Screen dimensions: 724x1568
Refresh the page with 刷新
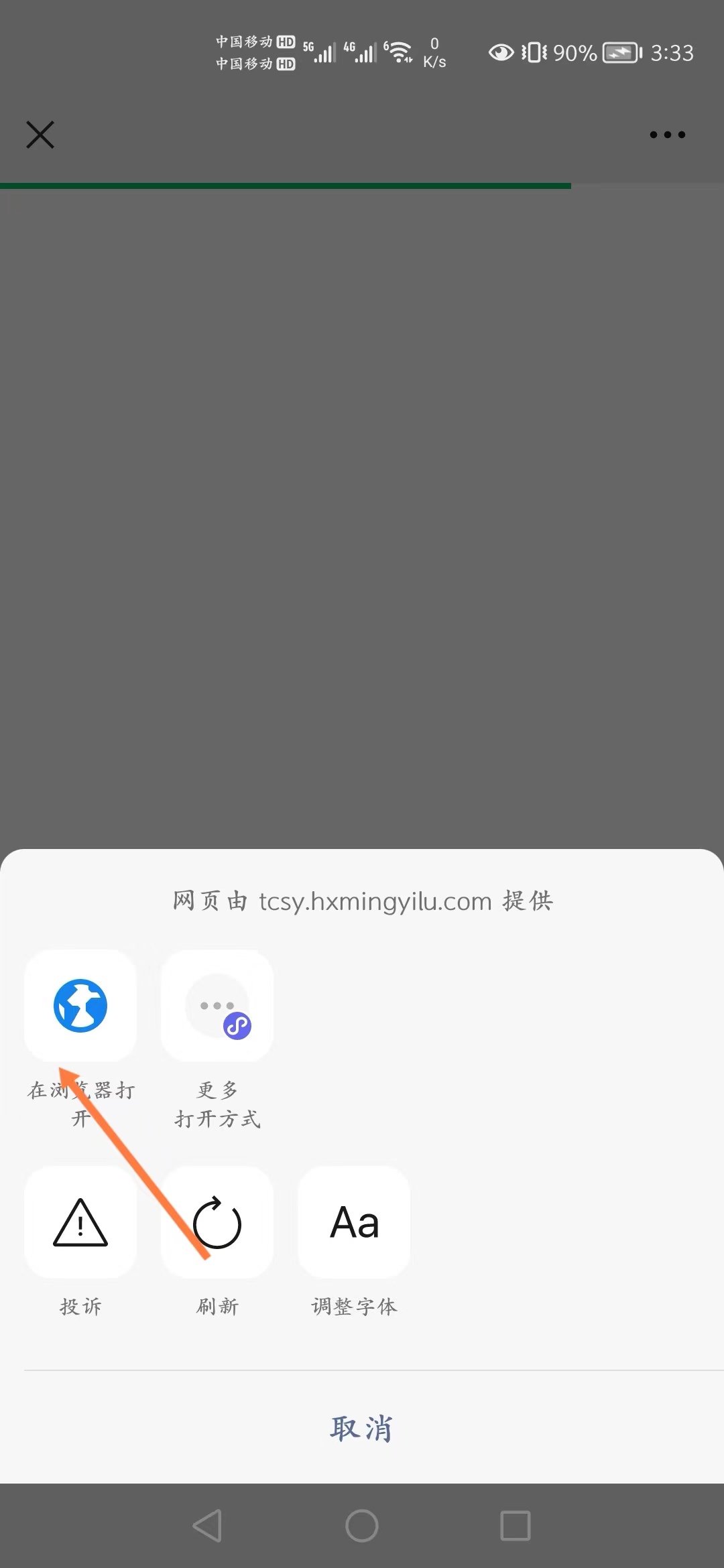click(217, 1222)
